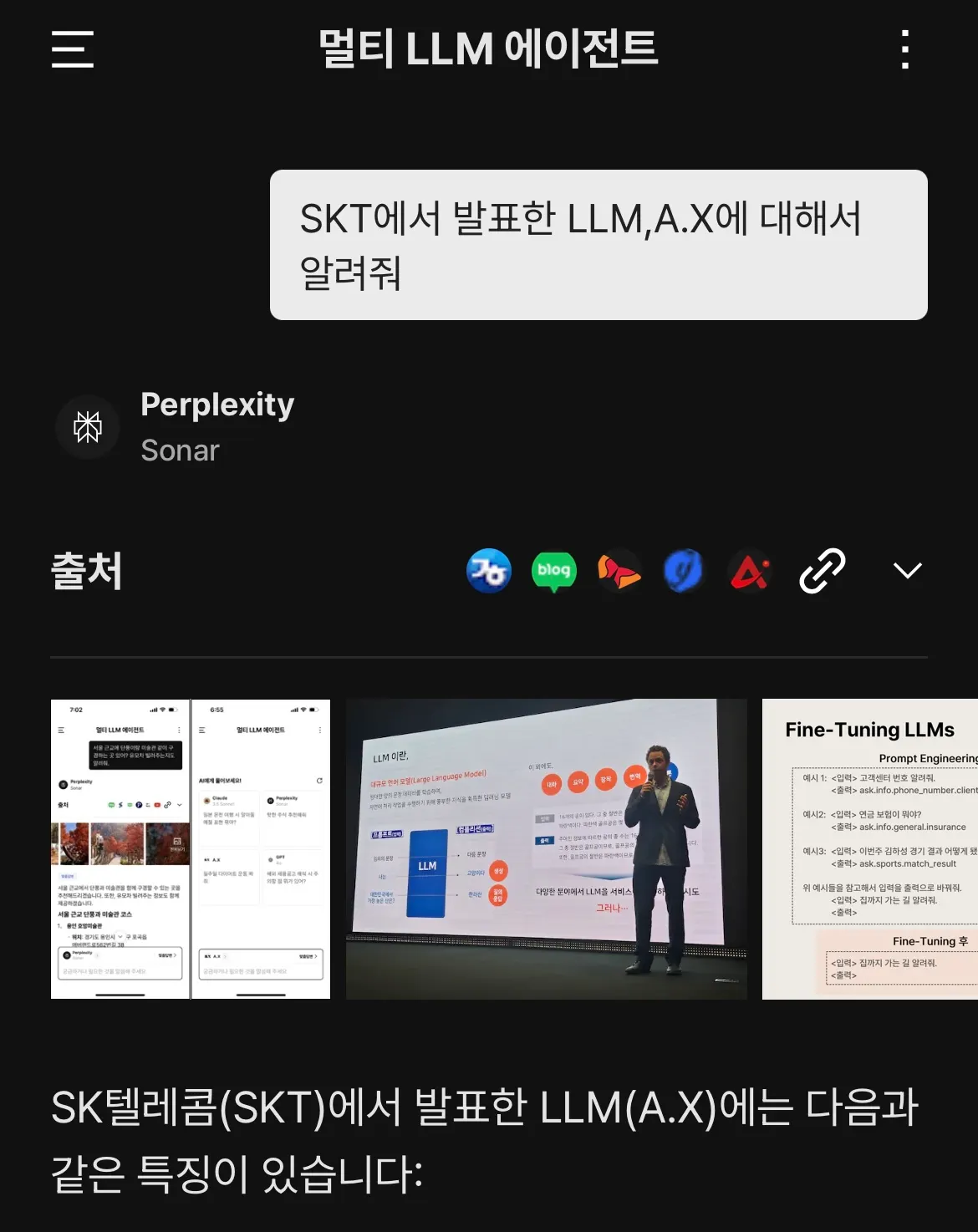Open the three-dot overflow menu
978x1232 pixels.
905,49
